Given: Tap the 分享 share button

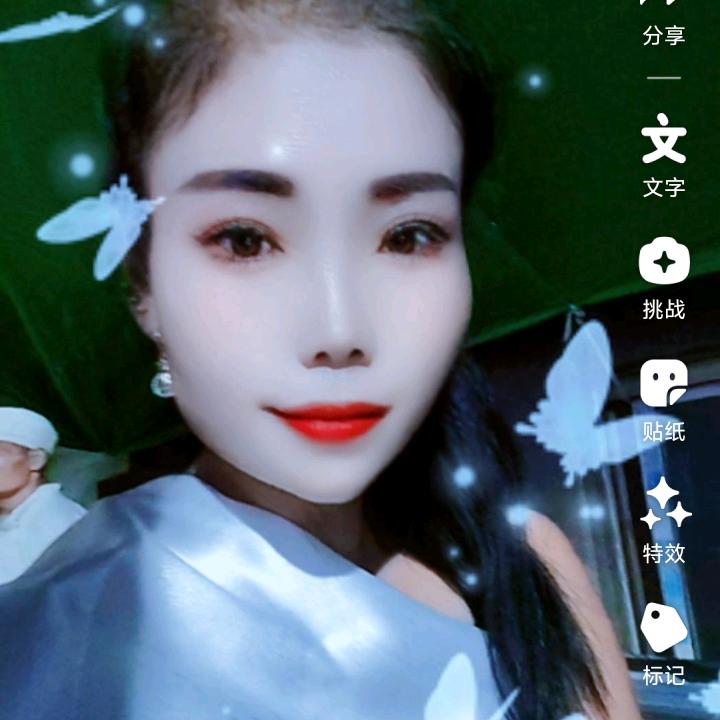Looking at the screenshot, I should click(664, 22).
